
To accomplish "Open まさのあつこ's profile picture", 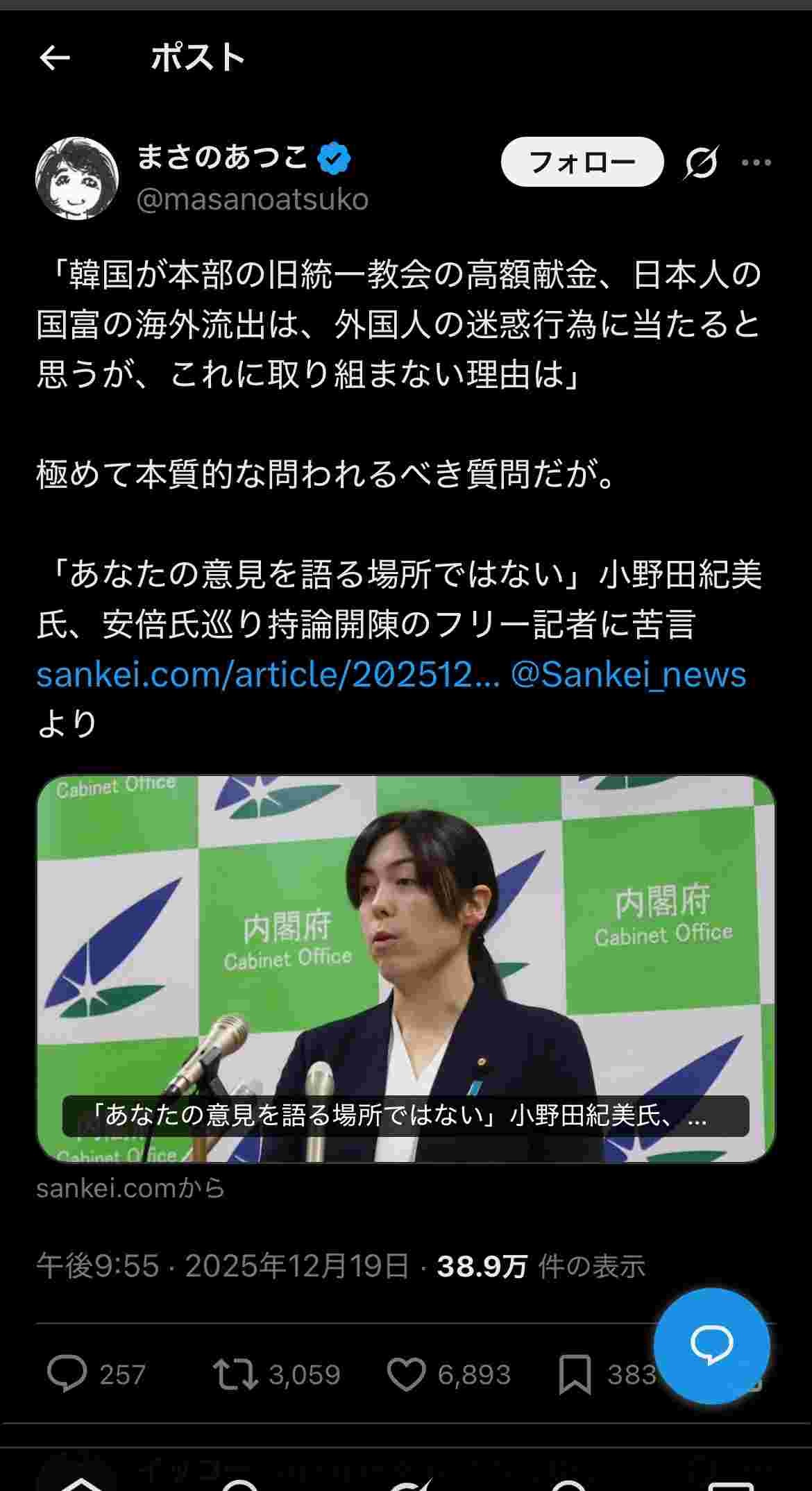I will coord(76,178).
